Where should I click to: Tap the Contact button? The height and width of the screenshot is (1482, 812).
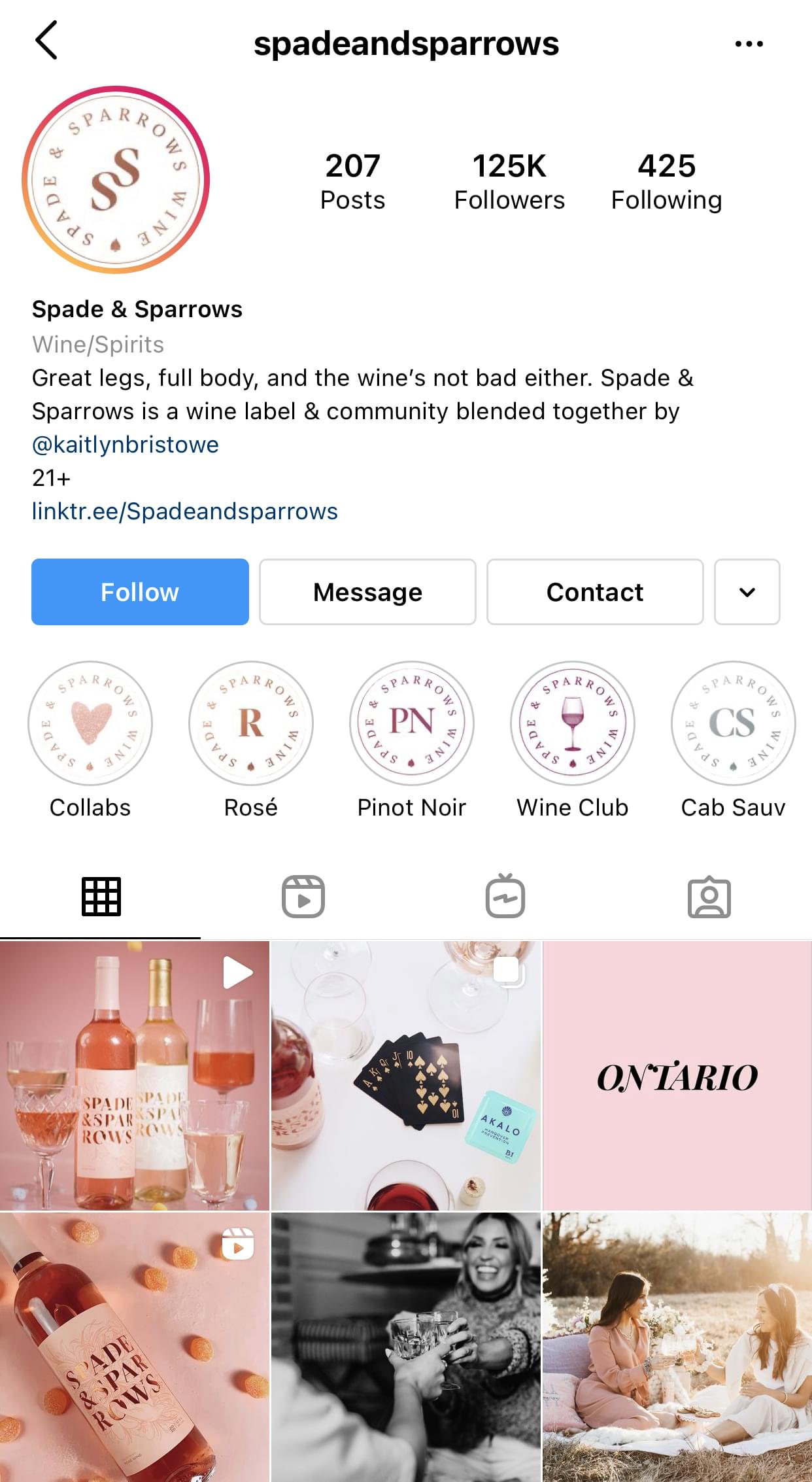[x=595, y=592]
